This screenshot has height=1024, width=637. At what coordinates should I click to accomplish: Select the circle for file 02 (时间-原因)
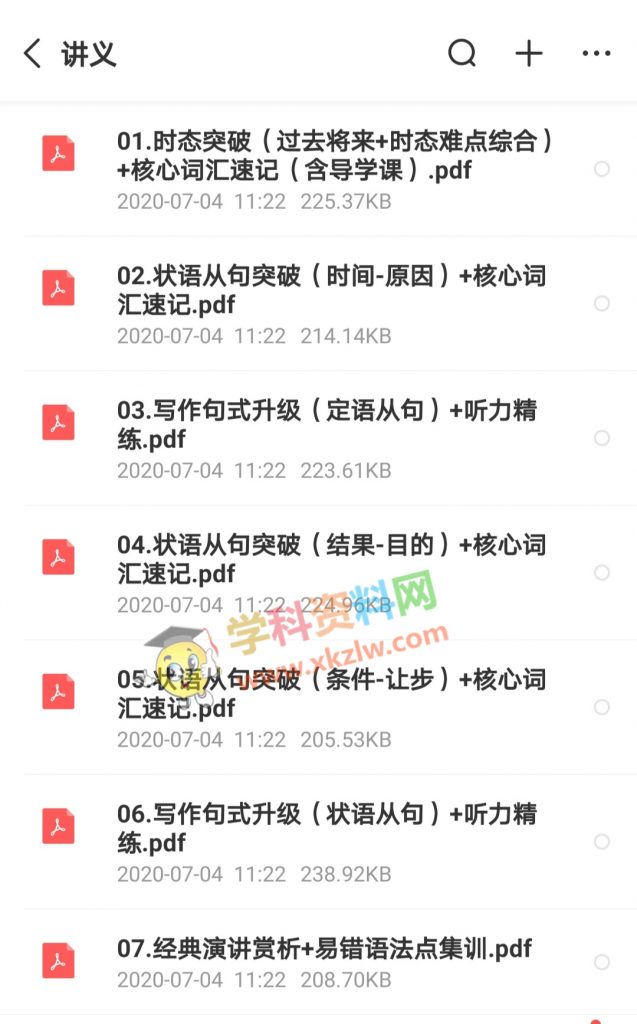click(602, 304)
